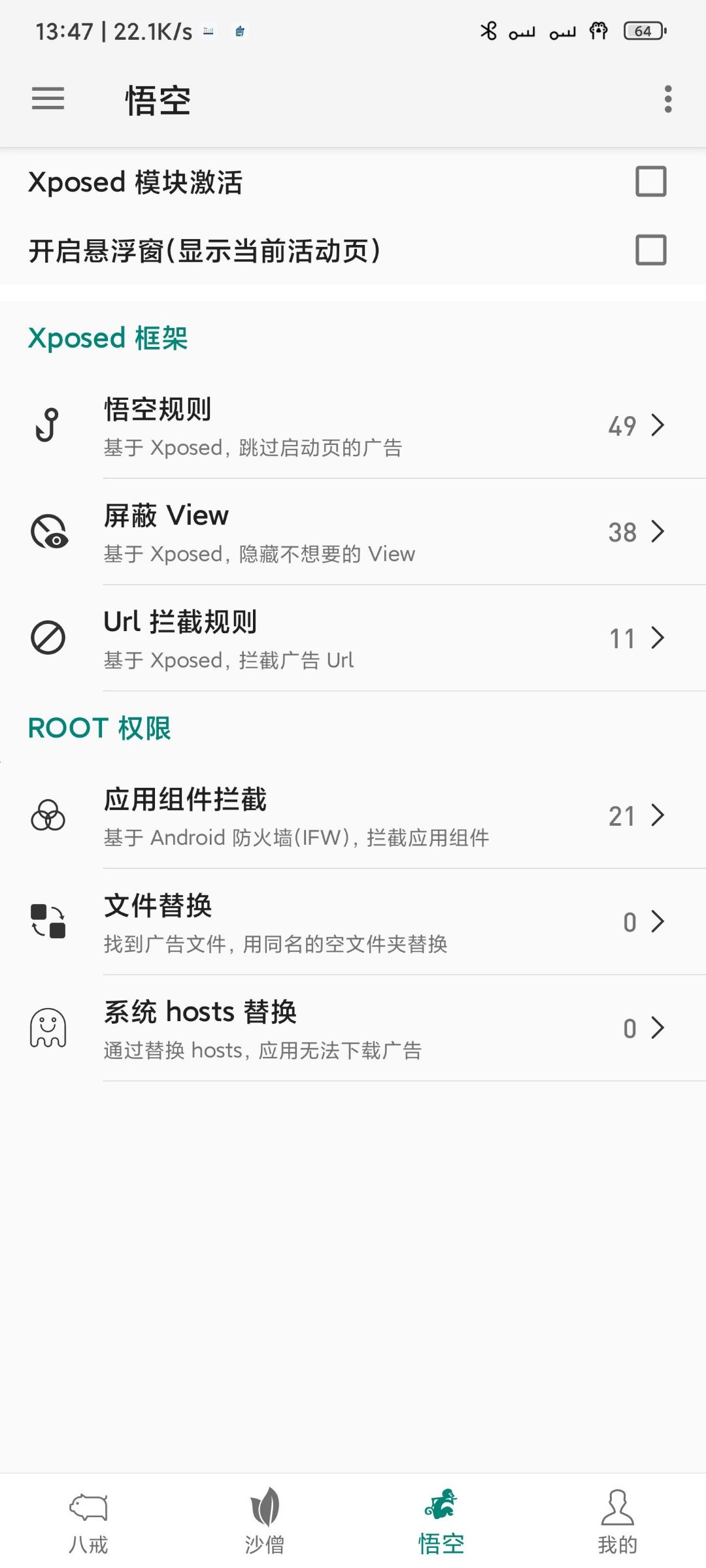Enable the Xposed 模块激活 checkbox
This screenshot has height=1568, width=706.
tap(650, 182)
